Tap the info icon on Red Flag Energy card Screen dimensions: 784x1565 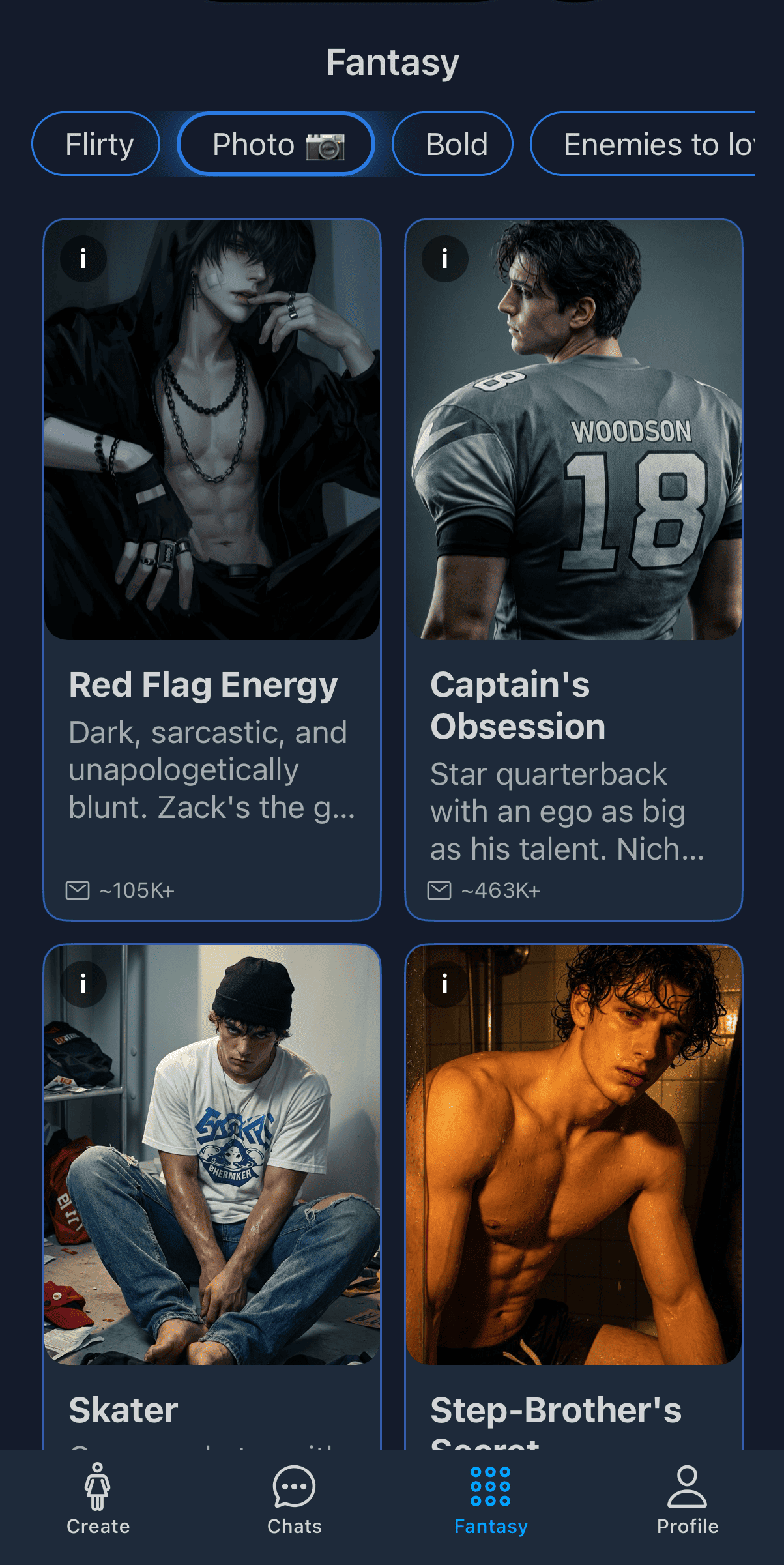tap(83, 259)
